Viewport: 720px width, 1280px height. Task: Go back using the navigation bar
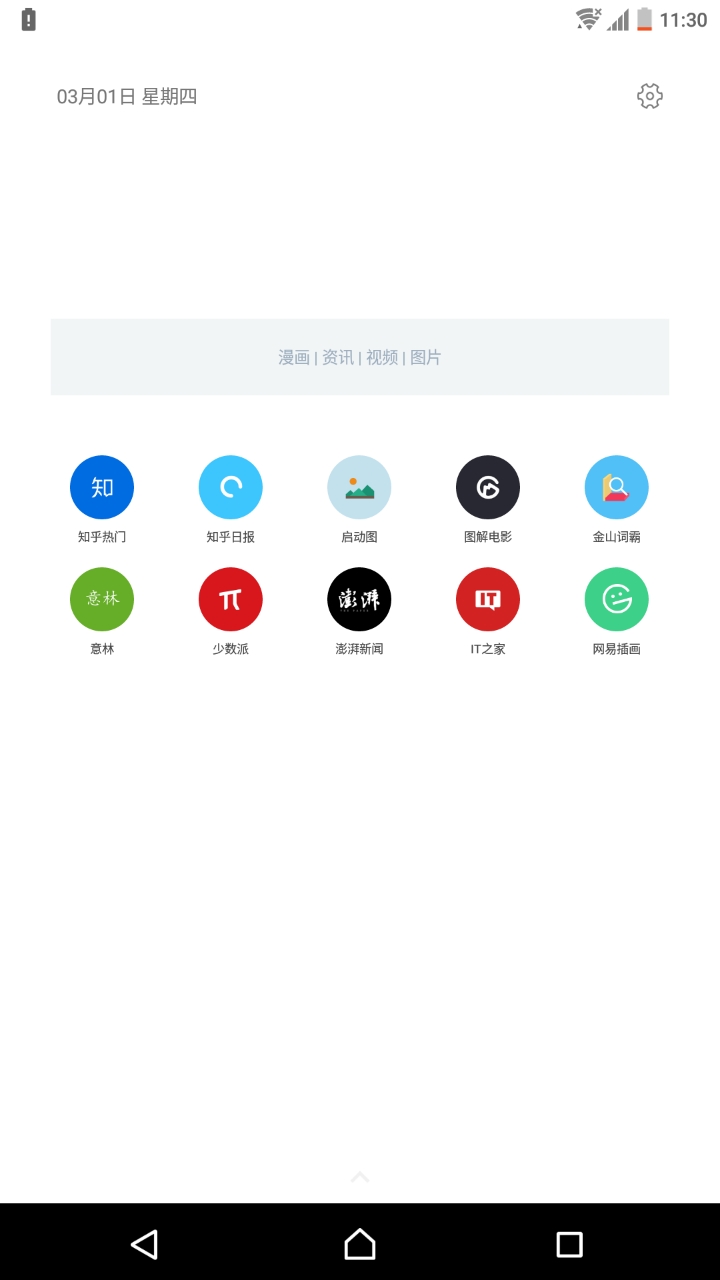(145, 1244)
